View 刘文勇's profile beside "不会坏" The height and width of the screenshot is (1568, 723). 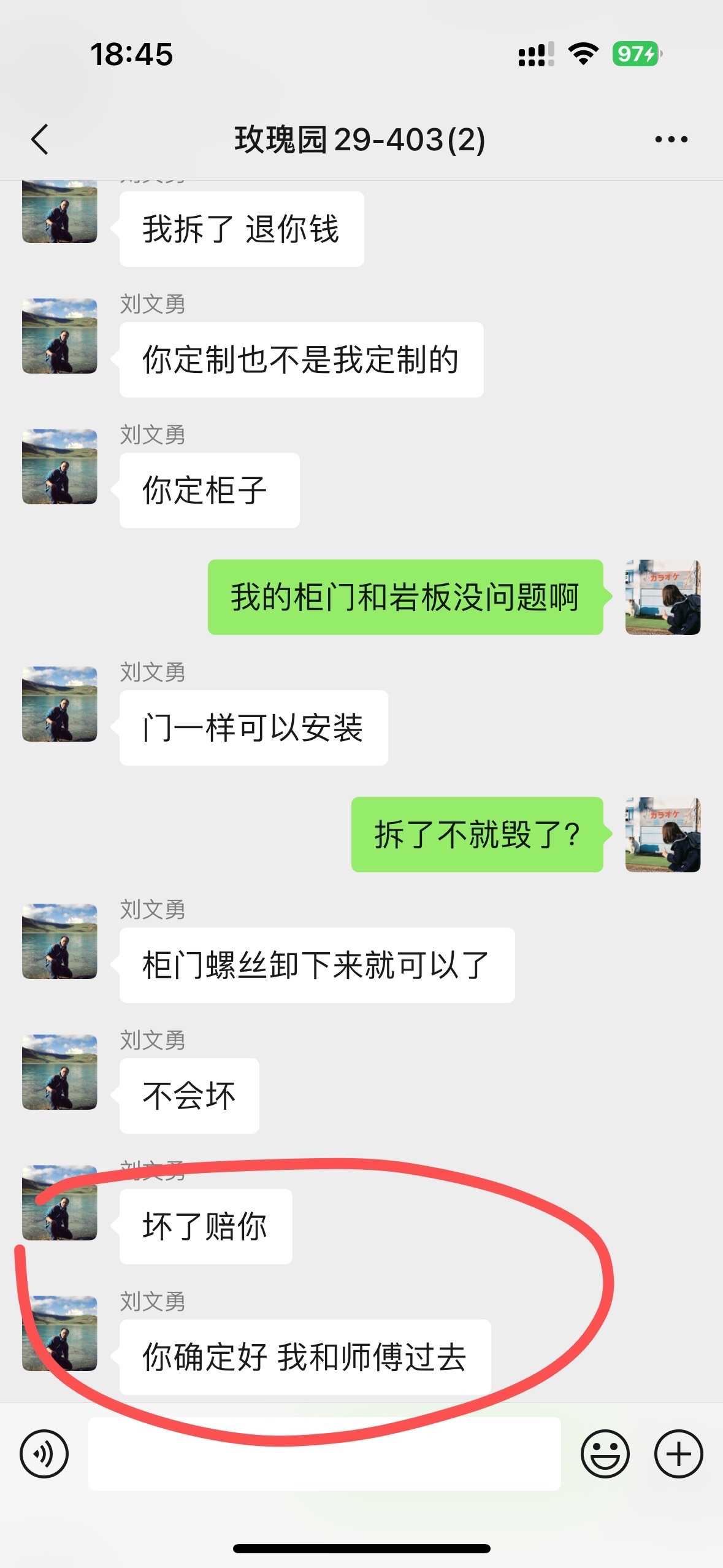(59, 1072)
